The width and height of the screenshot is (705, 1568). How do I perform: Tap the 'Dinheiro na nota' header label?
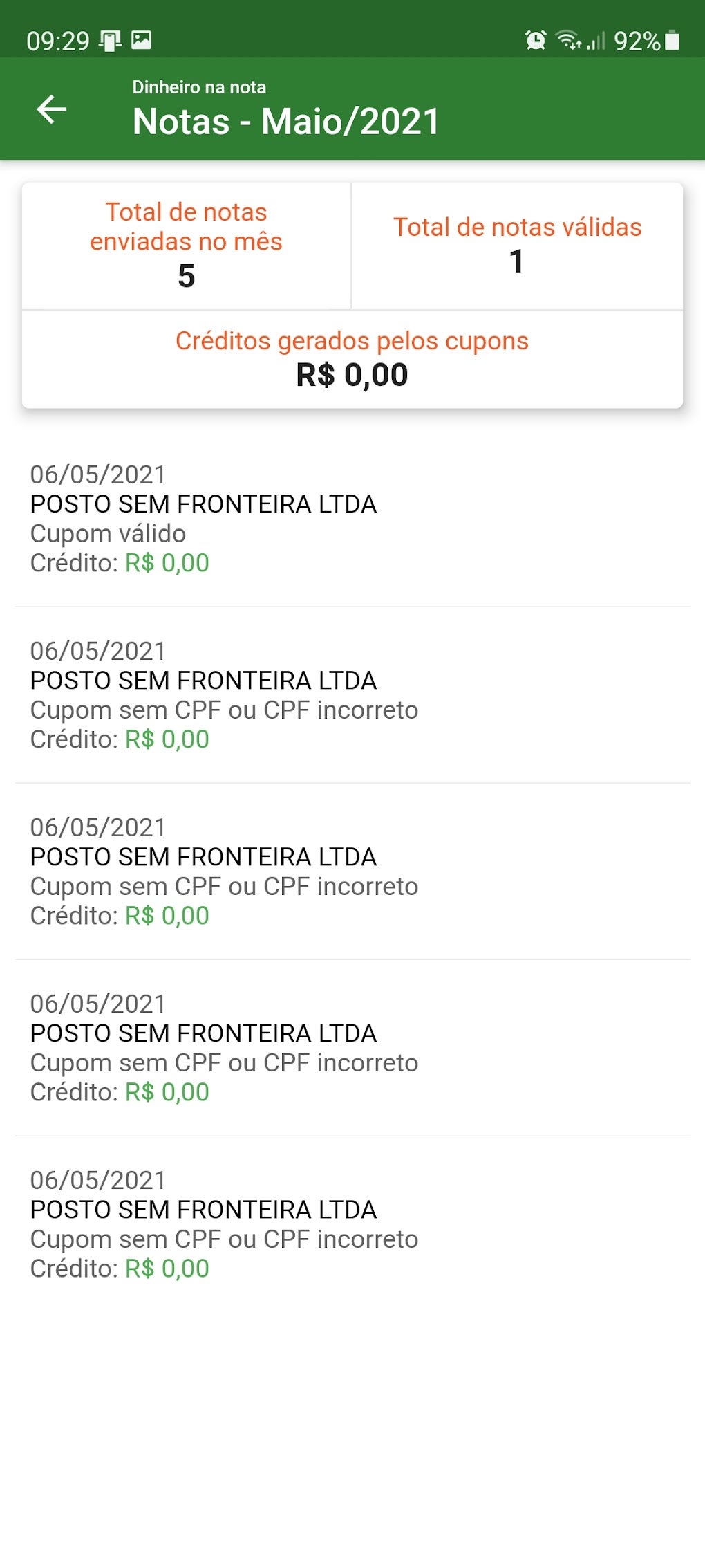tap(198, 87)
